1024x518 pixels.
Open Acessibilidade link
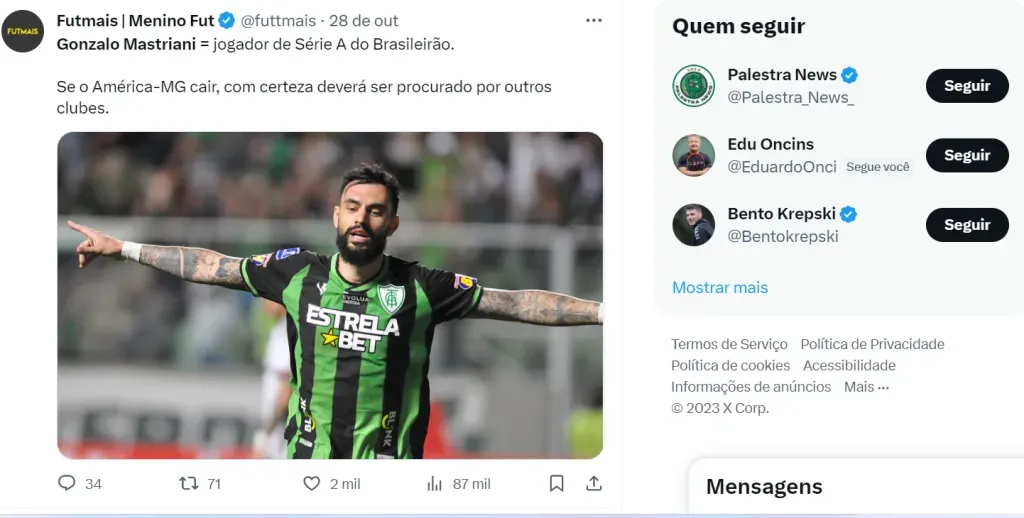click(849, 365)
